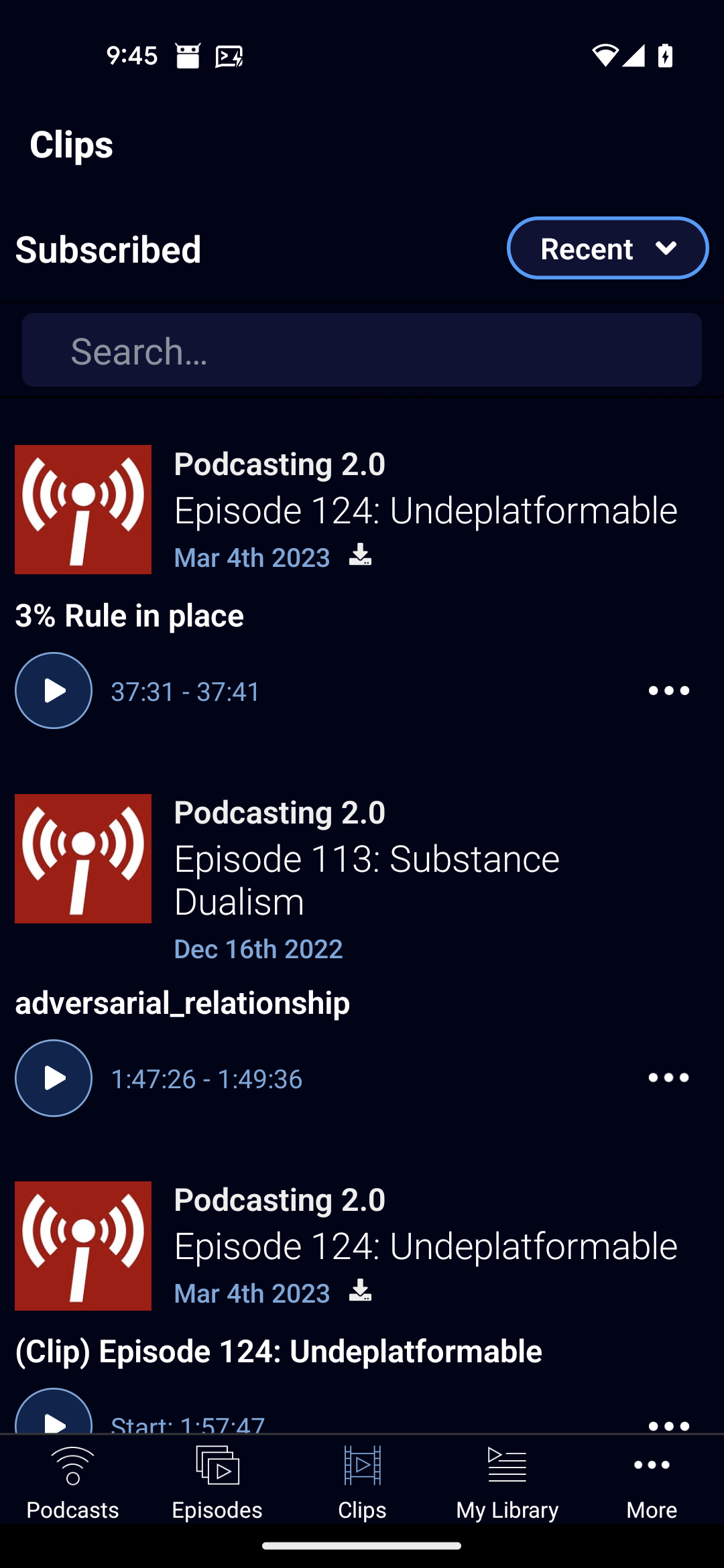This screenshot has height=1568, width=724.
Task: Open options menu for 'adversarial_relationship' clip
Action: tap(668, 1078)
